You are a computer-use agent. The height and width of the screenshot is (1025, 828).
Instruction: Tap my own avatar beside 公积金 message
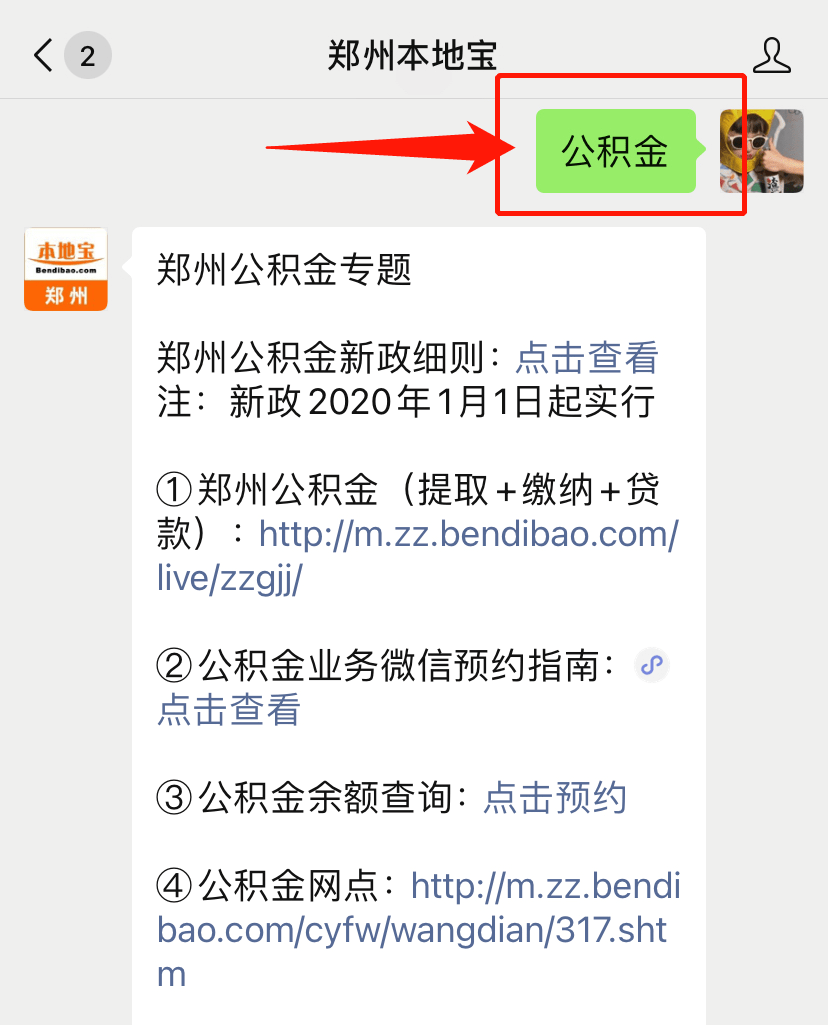(762, 151)
